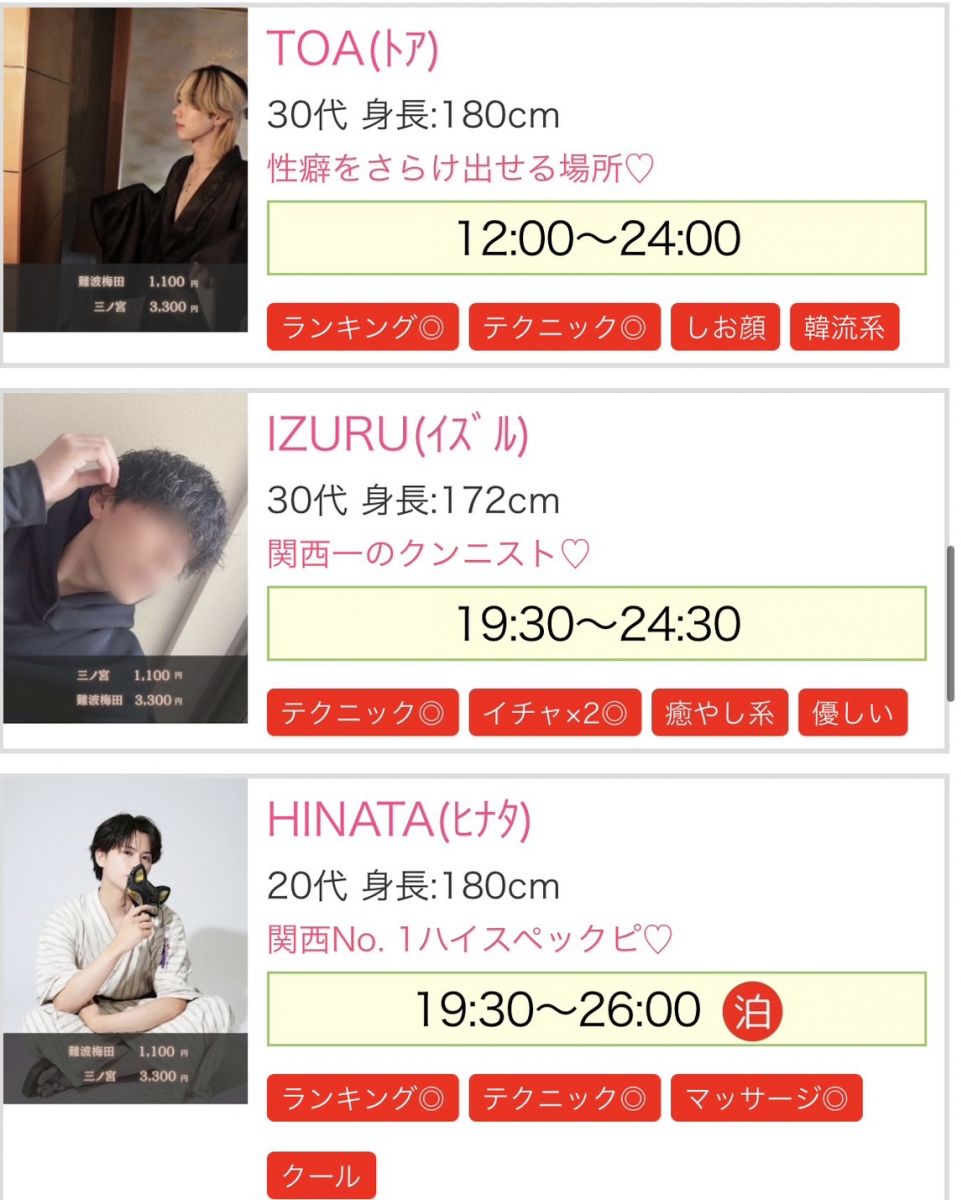Viewport: 962px width, 1200px height.
Task: Tap the ランキング◎ tag on TOA's card
Action: pos(362,328)
